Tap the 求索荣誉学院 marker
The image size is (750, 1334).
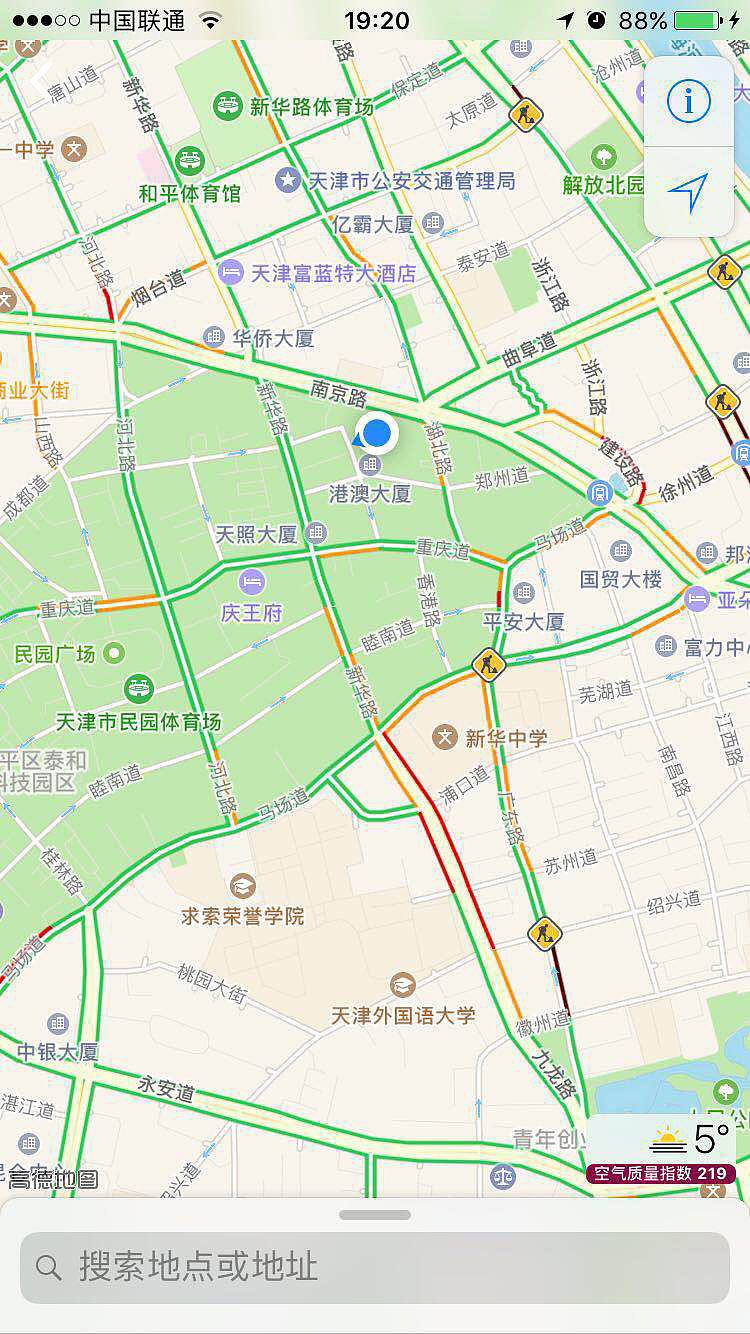click(x=243, y=886)
